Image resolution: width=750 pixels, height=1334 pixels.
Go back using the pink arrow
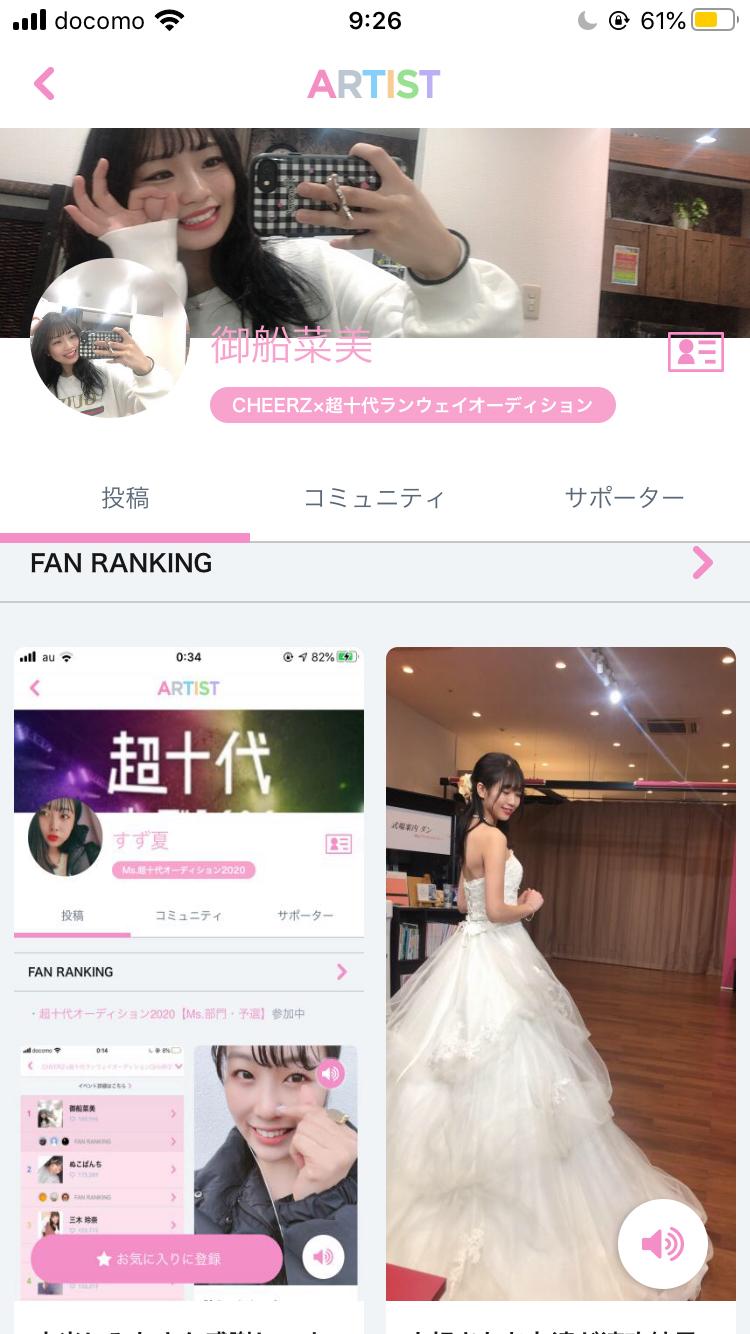[44, 83]
